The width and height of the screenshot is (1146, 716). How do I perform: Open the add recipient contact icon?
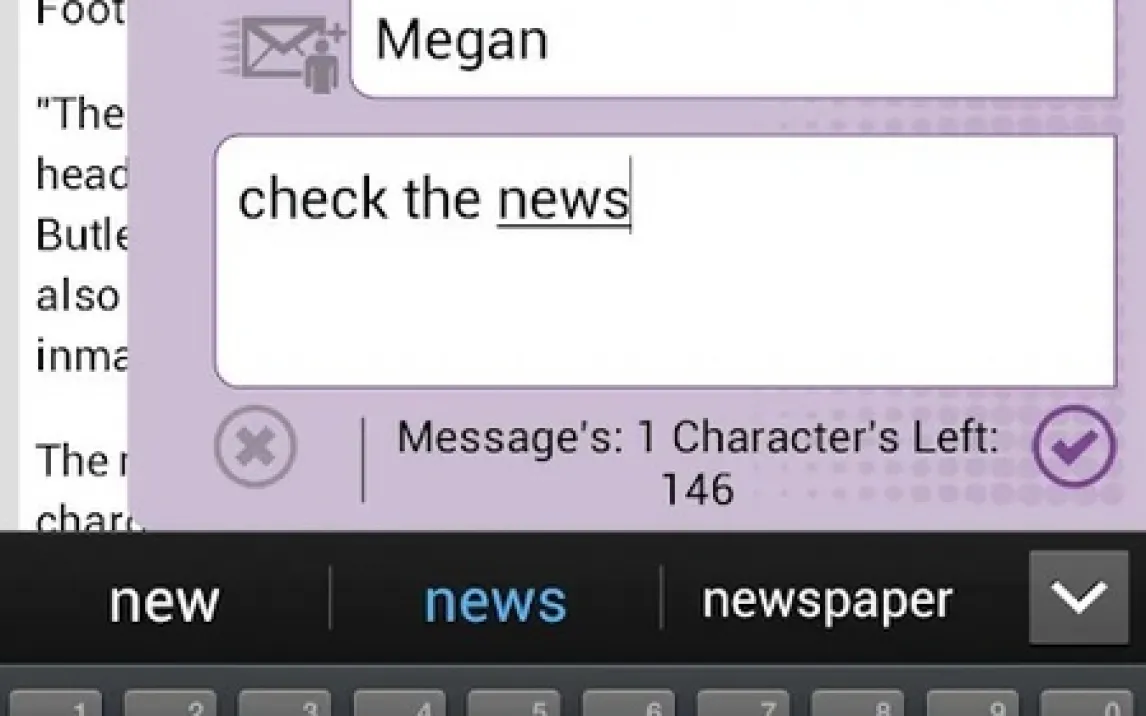[x=283, y=50]
